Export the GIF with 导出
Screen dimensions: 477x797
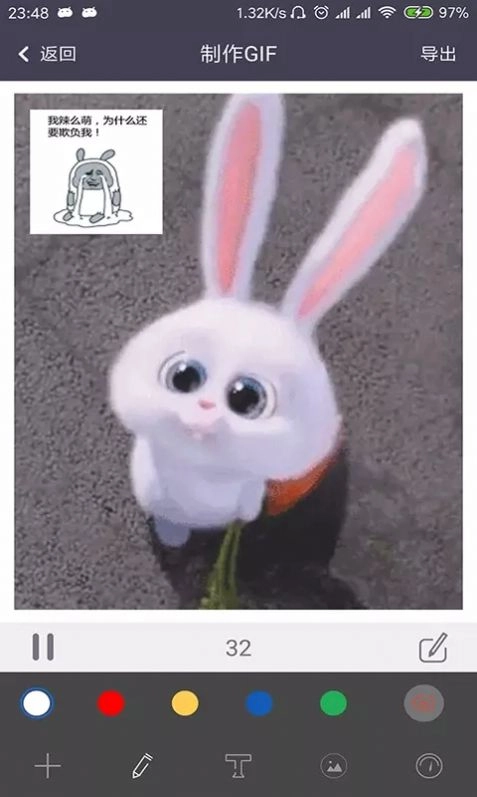click(x=438, y=54)
